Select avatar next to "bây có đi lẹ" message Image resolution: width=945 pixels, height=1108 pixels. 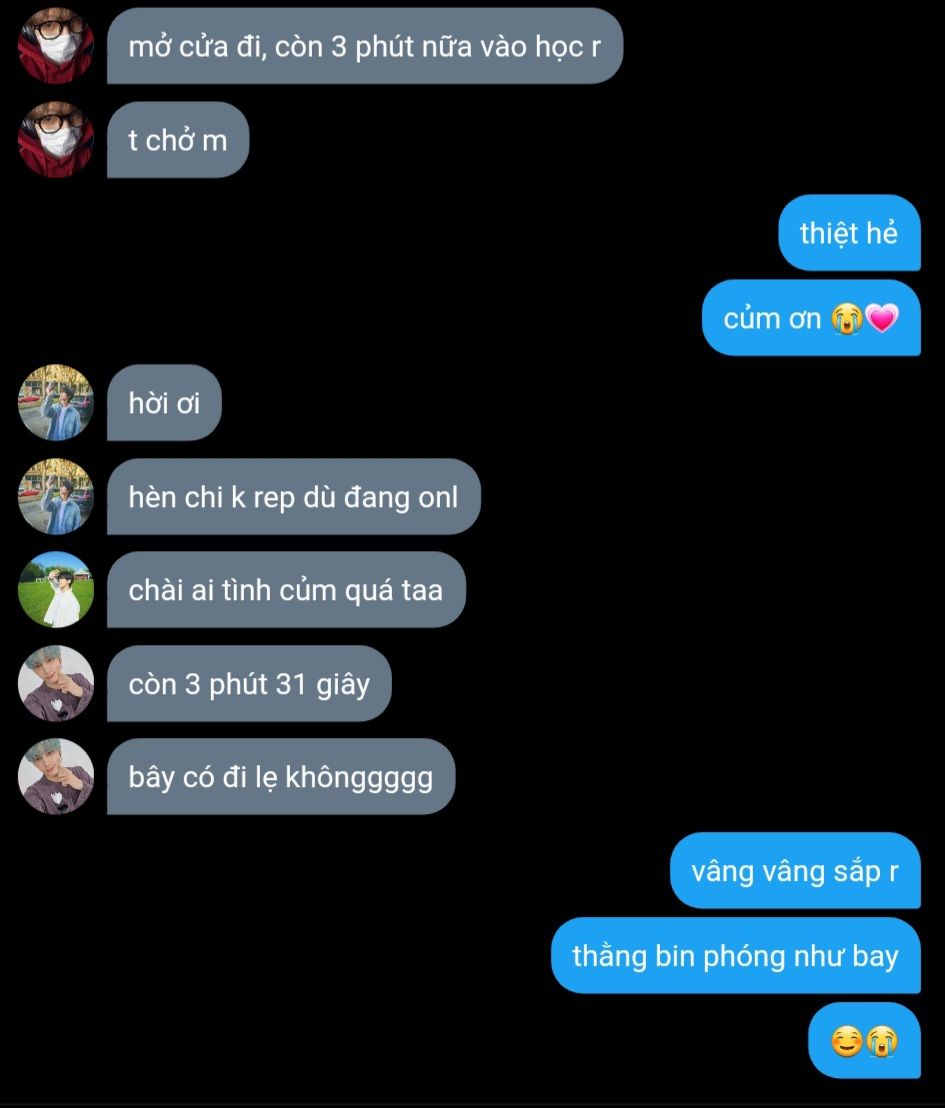pyautogui.click(x=56, y=776)
